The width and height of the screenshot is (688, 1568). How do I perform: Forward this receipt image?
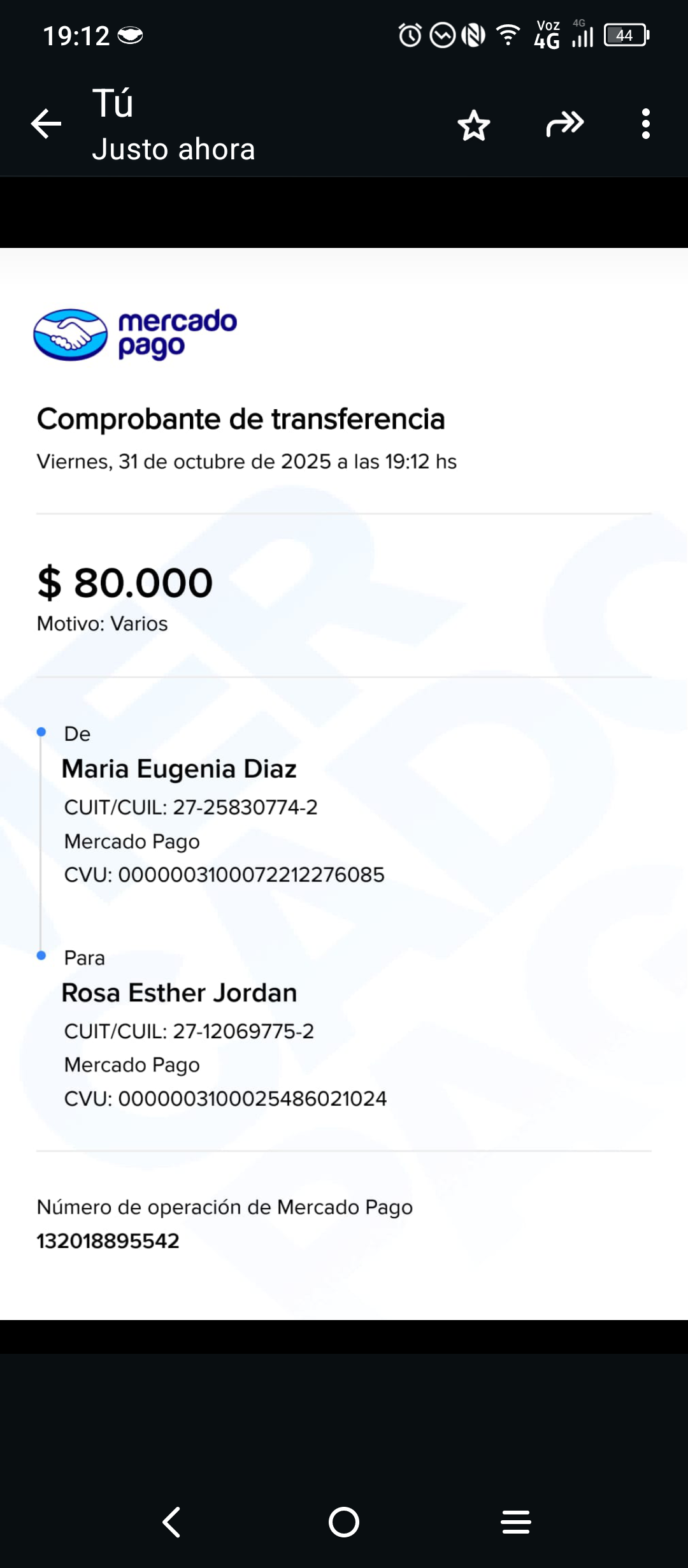565,124
